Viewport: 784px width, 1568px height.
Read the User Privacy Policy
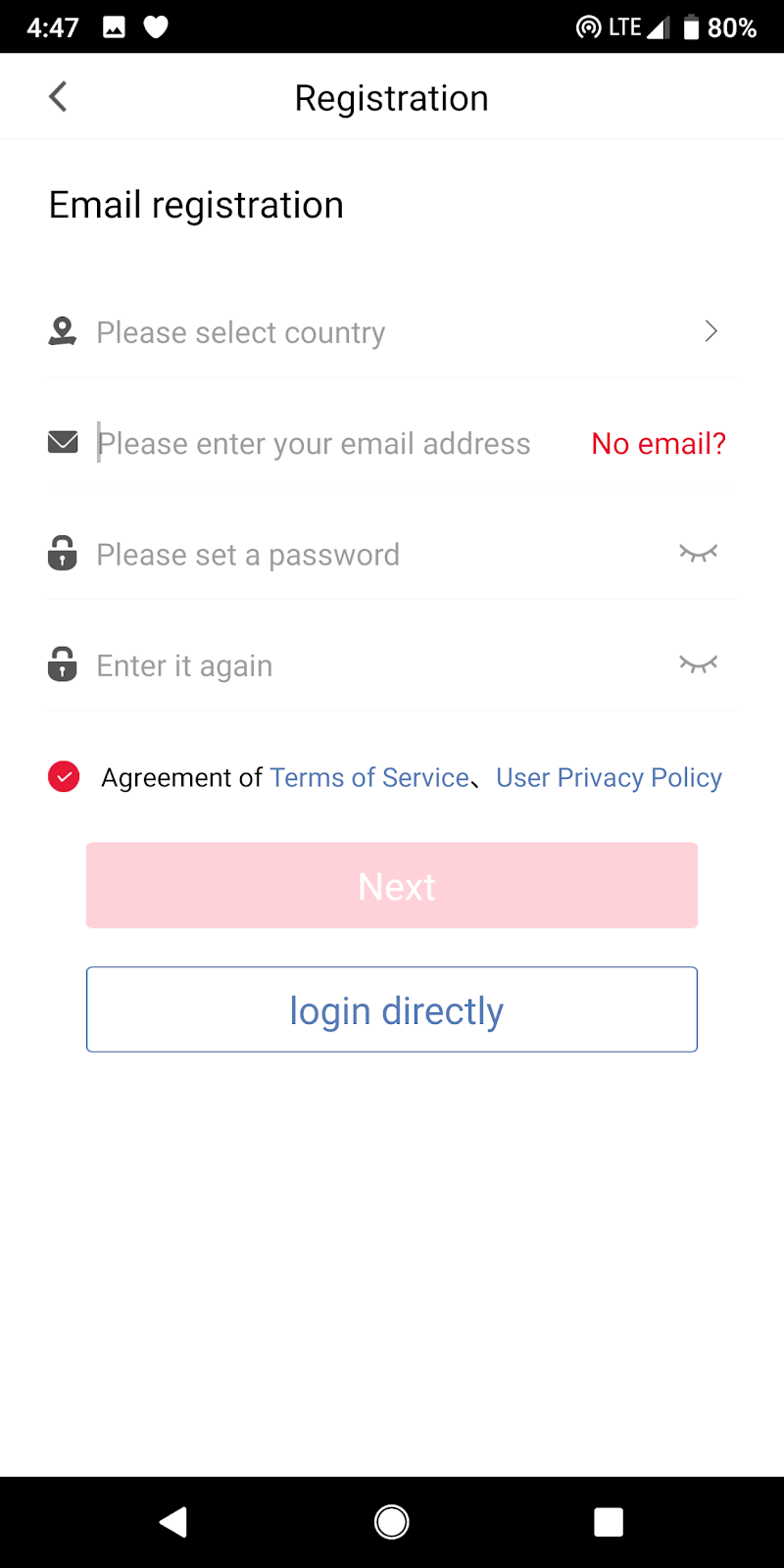tap(609, 777)
